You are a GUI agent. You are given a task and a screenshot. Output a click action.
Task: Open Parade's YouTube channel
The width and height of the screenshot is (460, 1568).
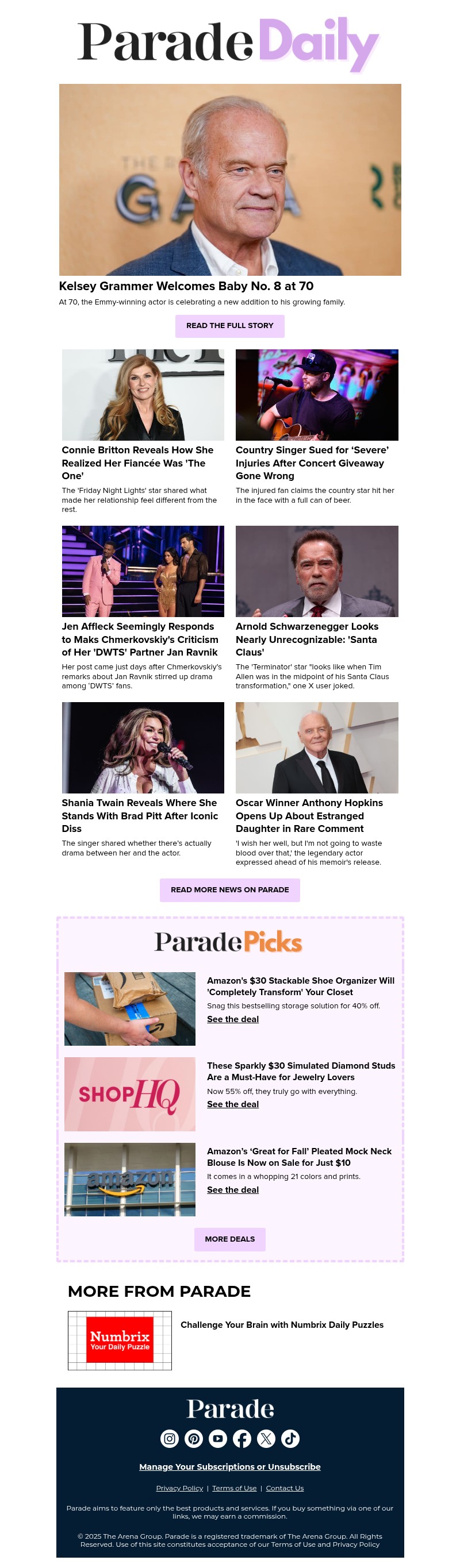217,1438
